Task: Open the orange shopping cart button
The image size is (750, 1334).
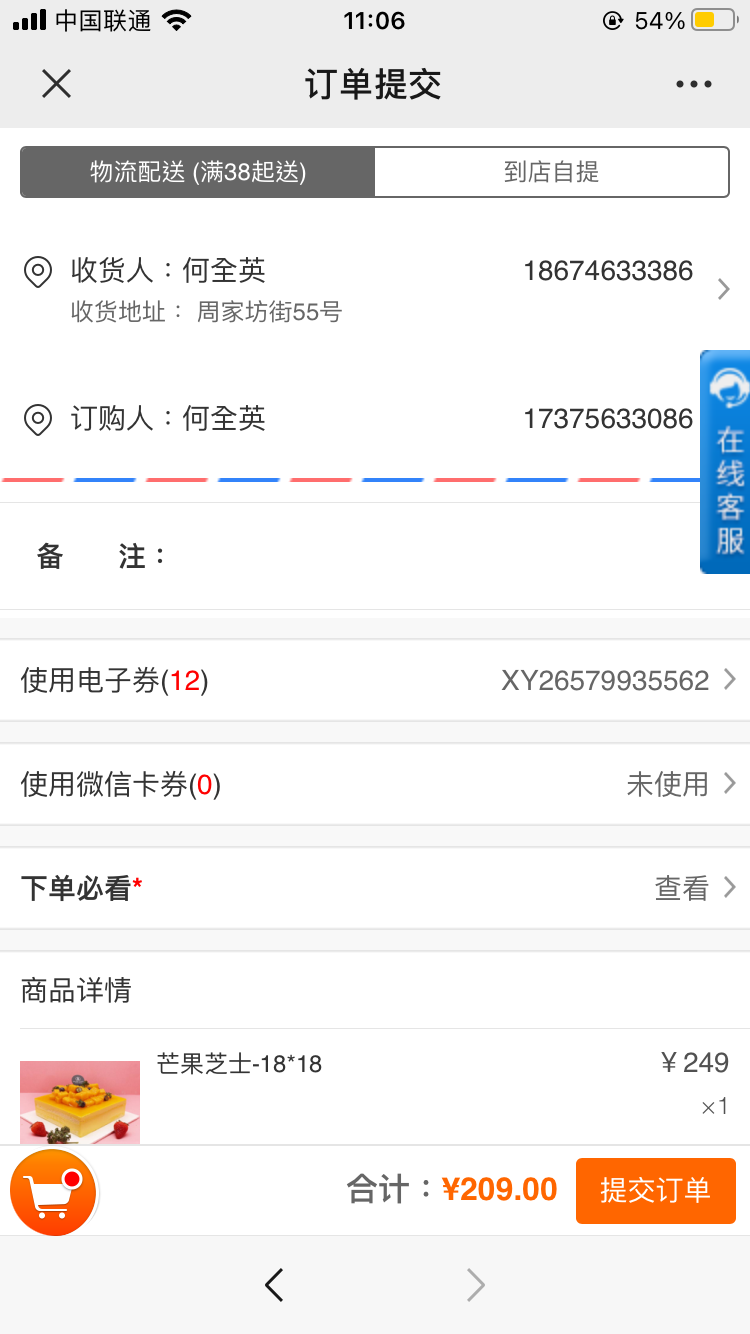Action: click(53, 1191)
